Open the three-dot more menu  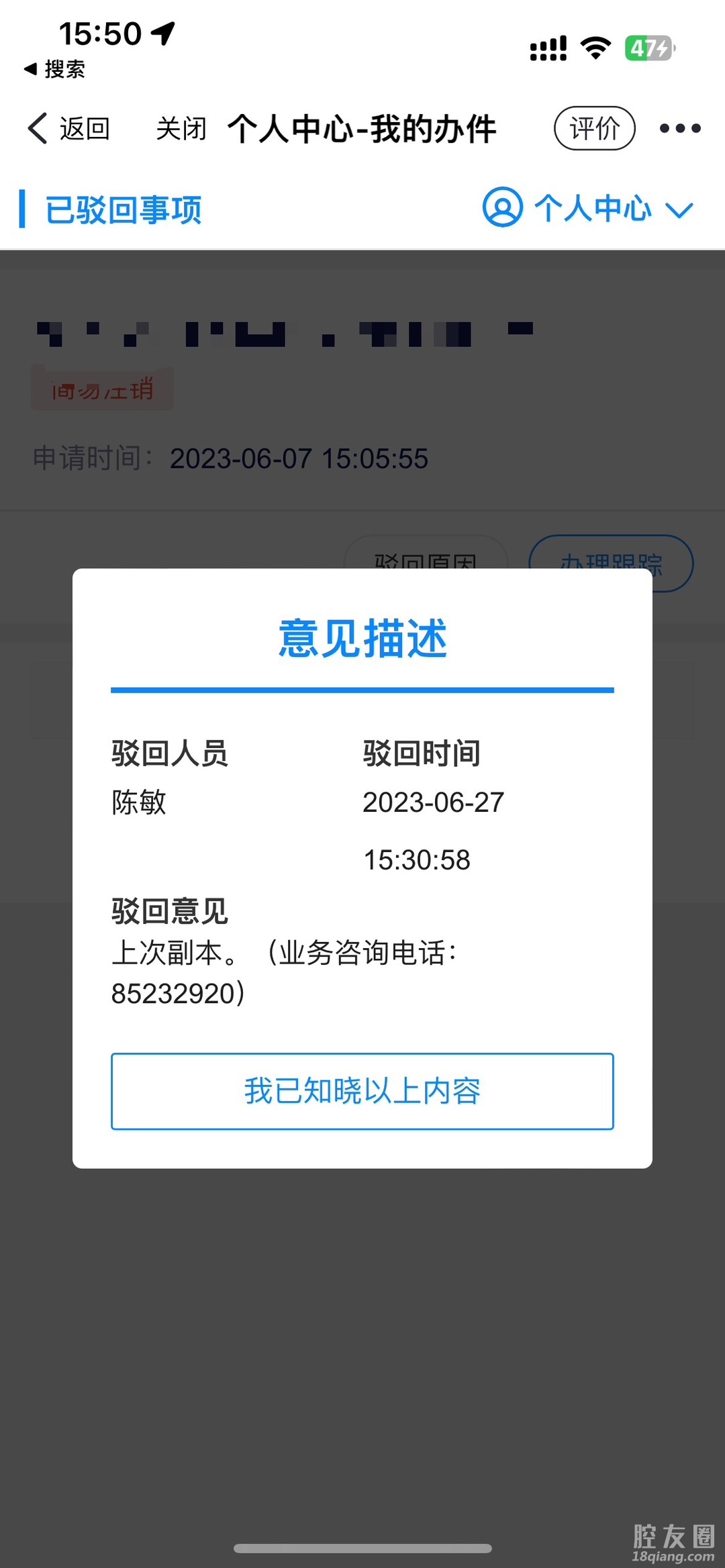[679, 128]
